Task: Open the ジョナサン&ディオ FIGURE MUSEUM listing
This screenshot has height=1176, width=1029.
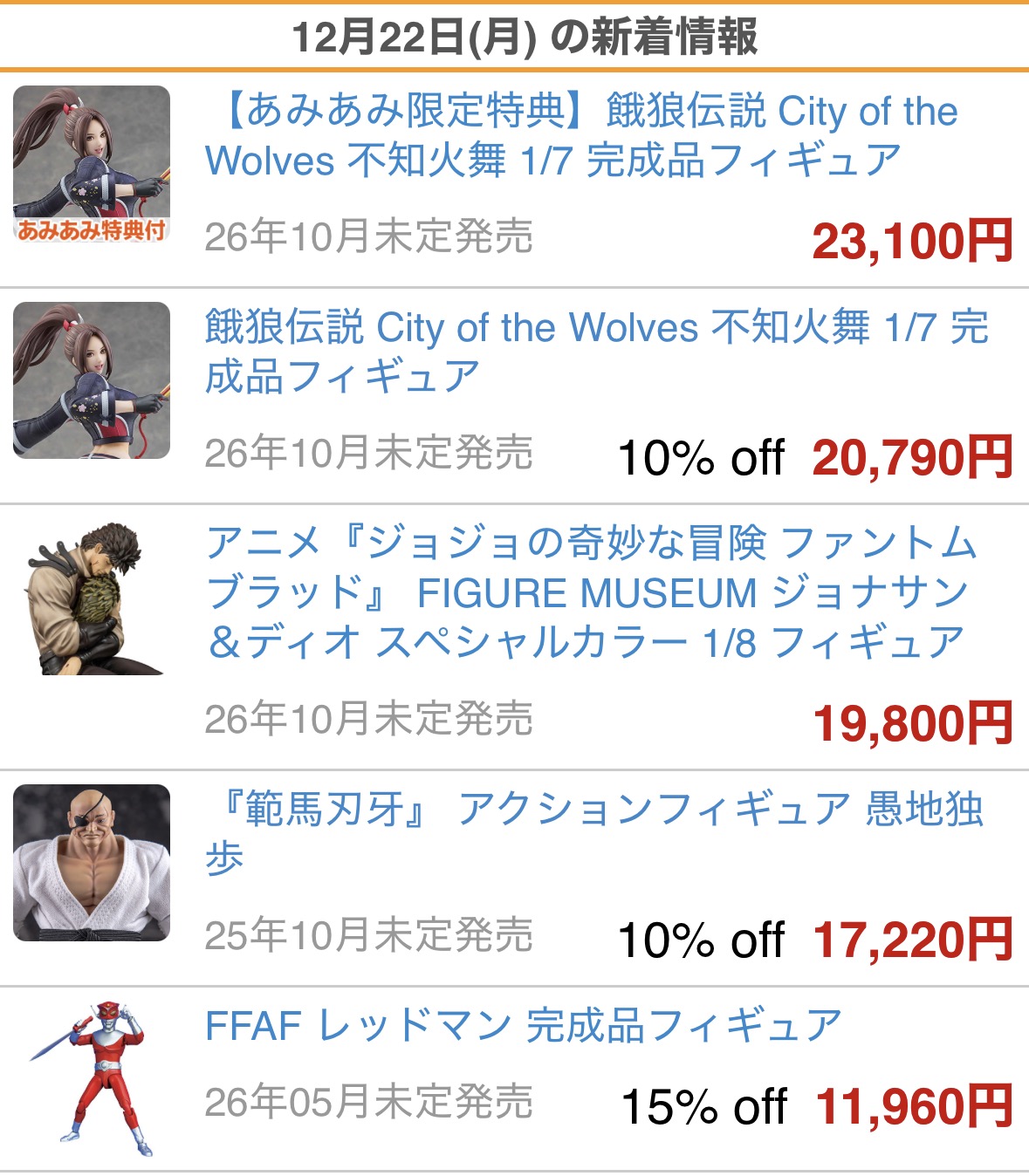Action: [x=590, y=592]
